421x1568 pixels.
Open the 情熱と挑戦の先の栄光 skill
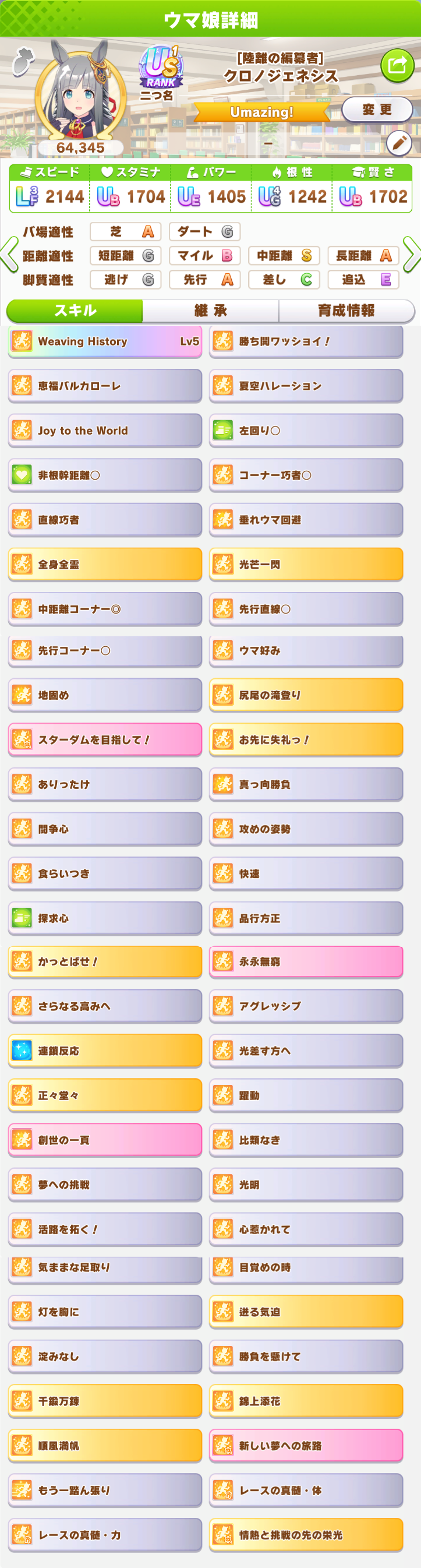306,1535
